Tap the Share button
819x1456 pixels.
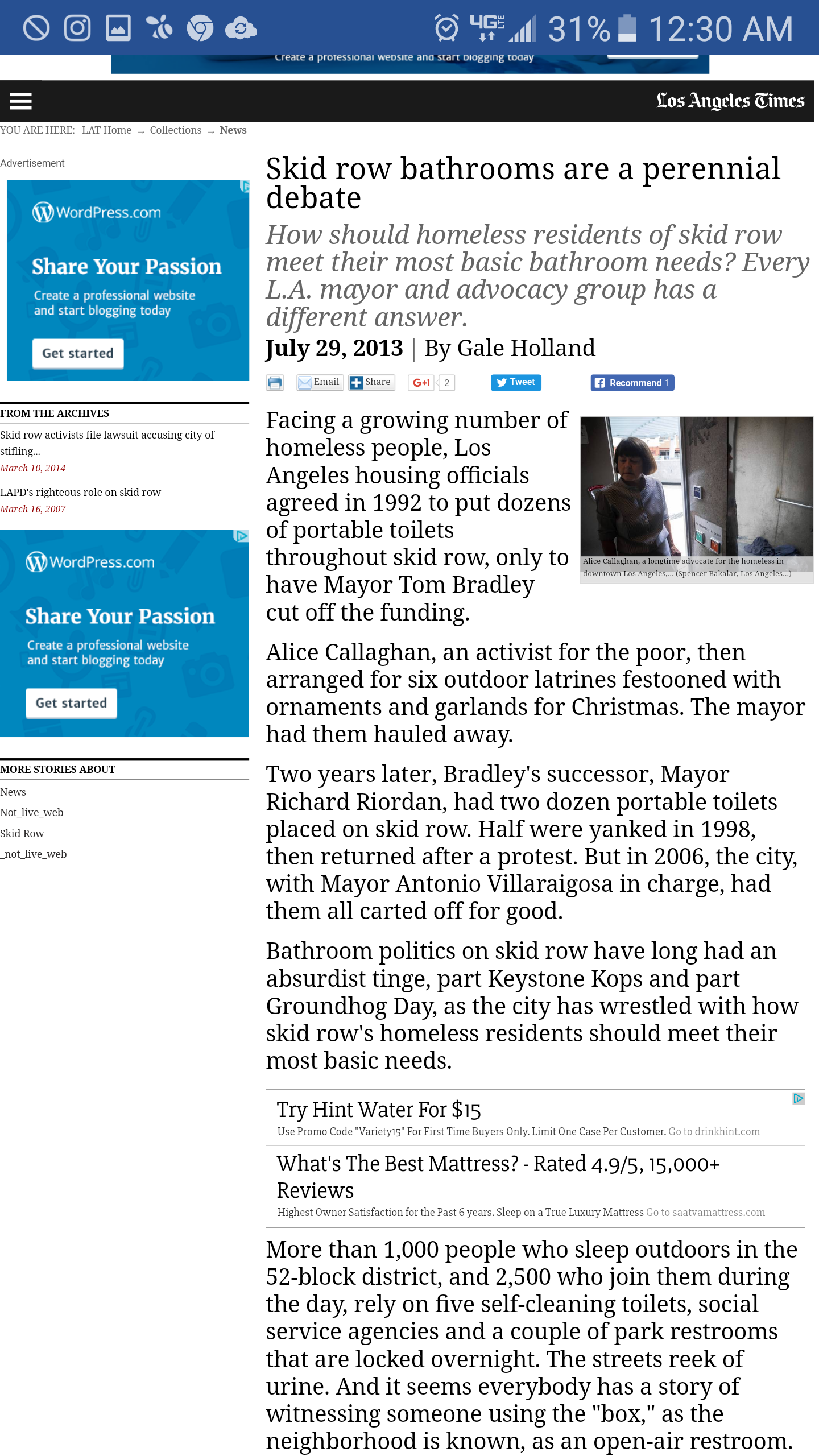click(x=371, y=383)
